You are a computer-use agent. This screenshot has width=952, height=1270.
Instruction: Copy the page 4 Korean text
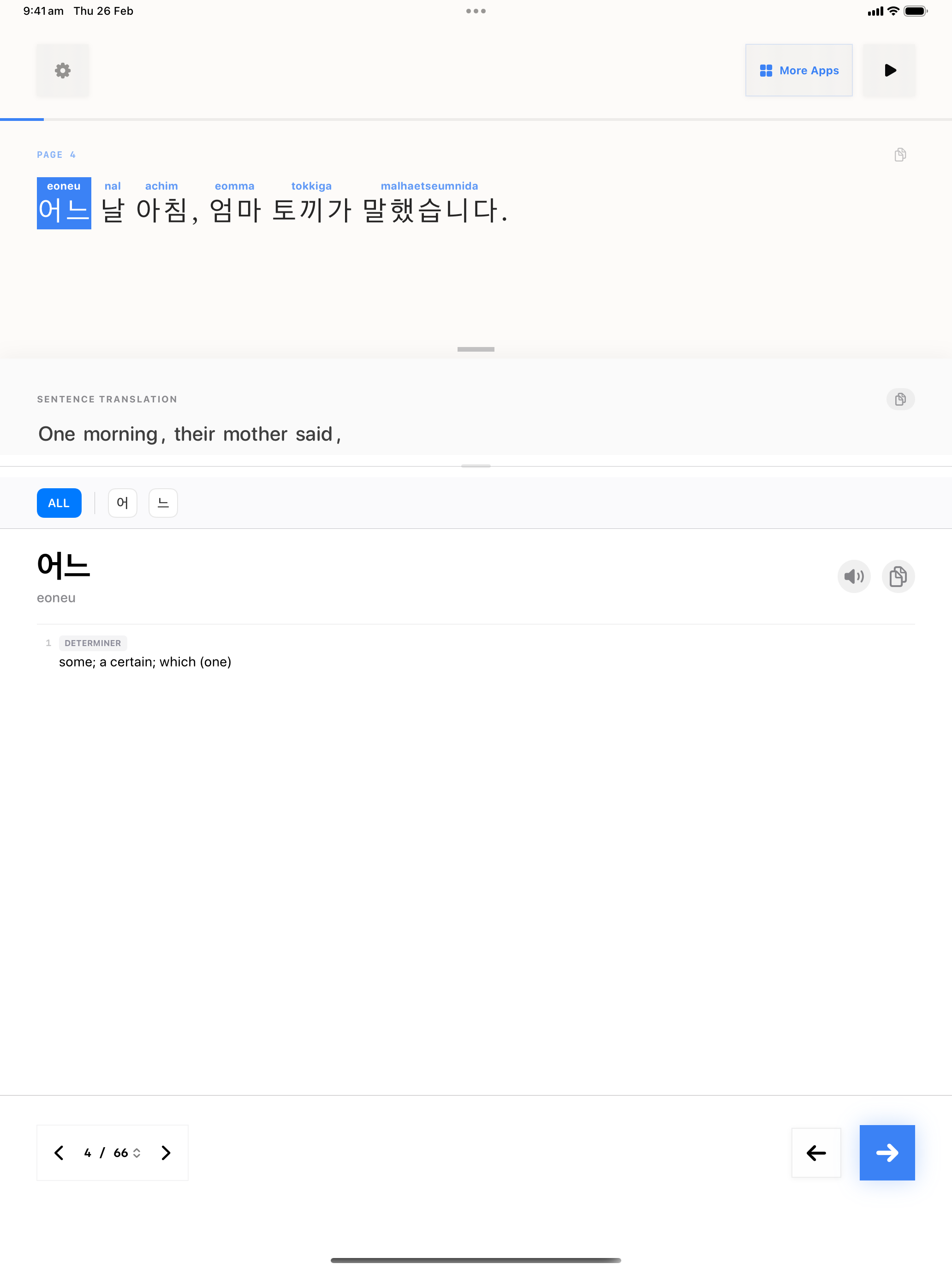pos(900,155)
